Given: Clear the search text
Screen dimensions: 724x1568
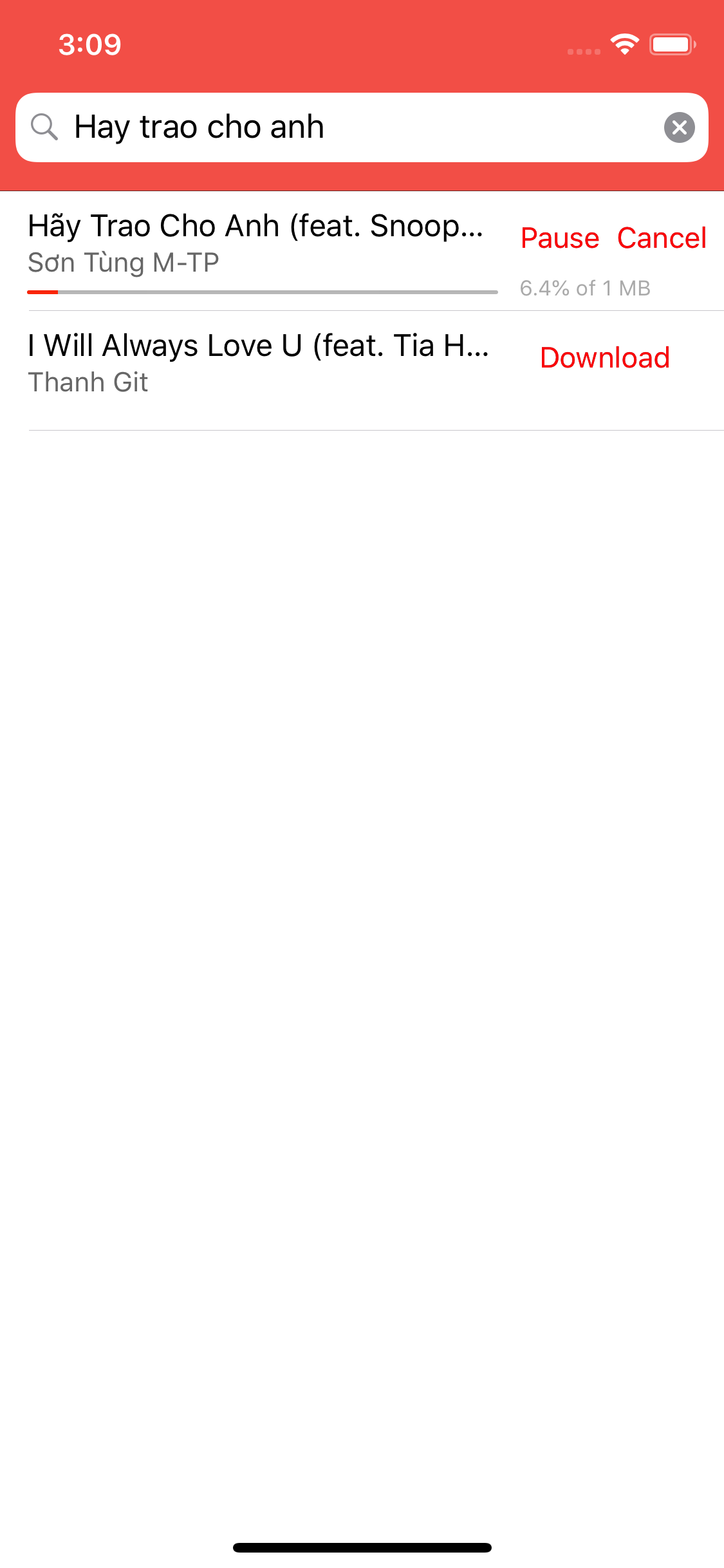Looking at the screenshot, I should tap(679, 127).
